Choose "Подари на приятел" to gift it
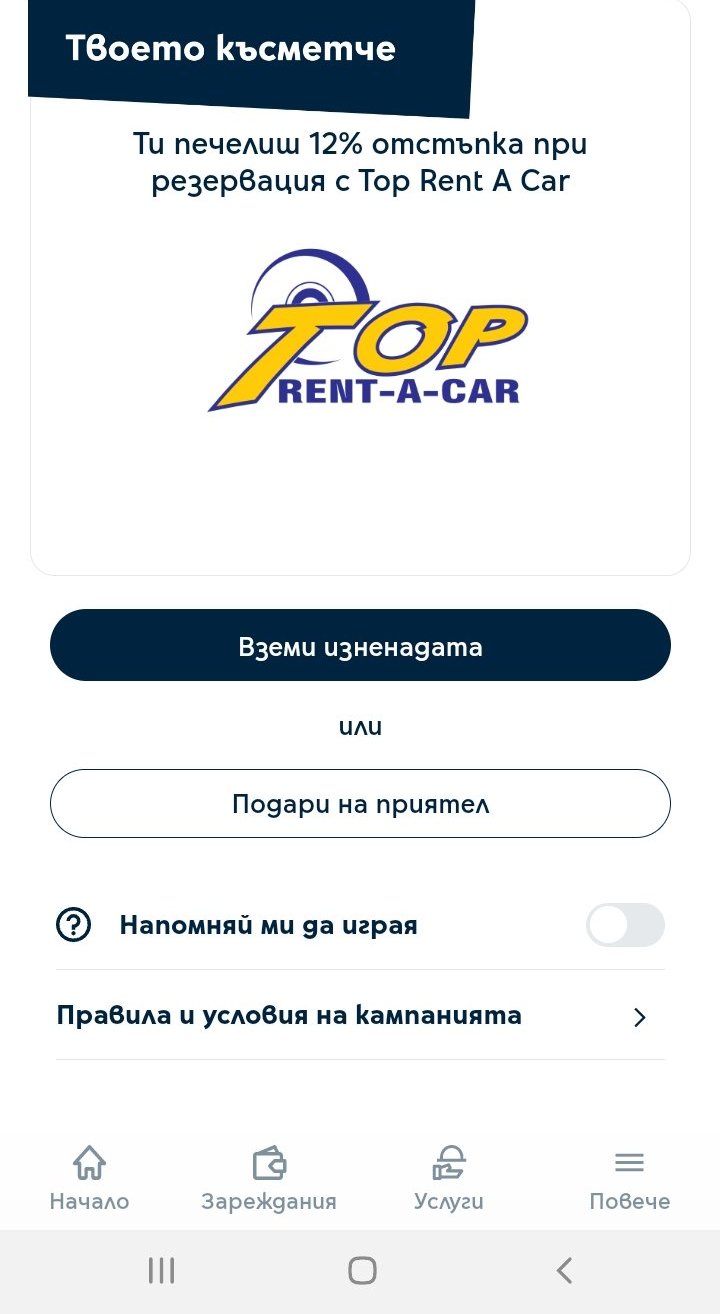 click(360, 804)
